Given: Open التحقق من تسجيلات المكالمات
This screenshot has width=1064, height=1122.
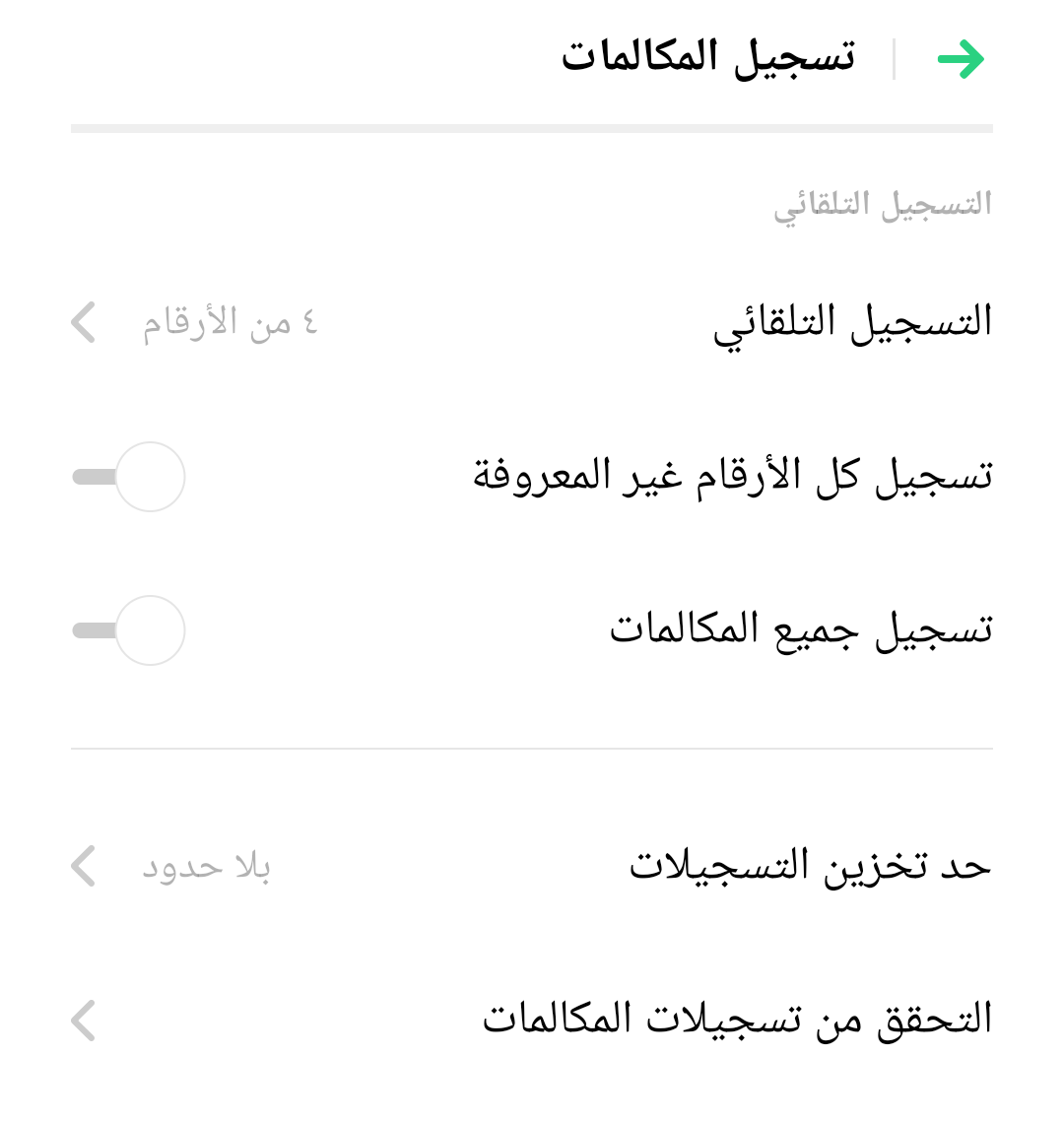Looking at the screenshot, I should point(532,1020).
